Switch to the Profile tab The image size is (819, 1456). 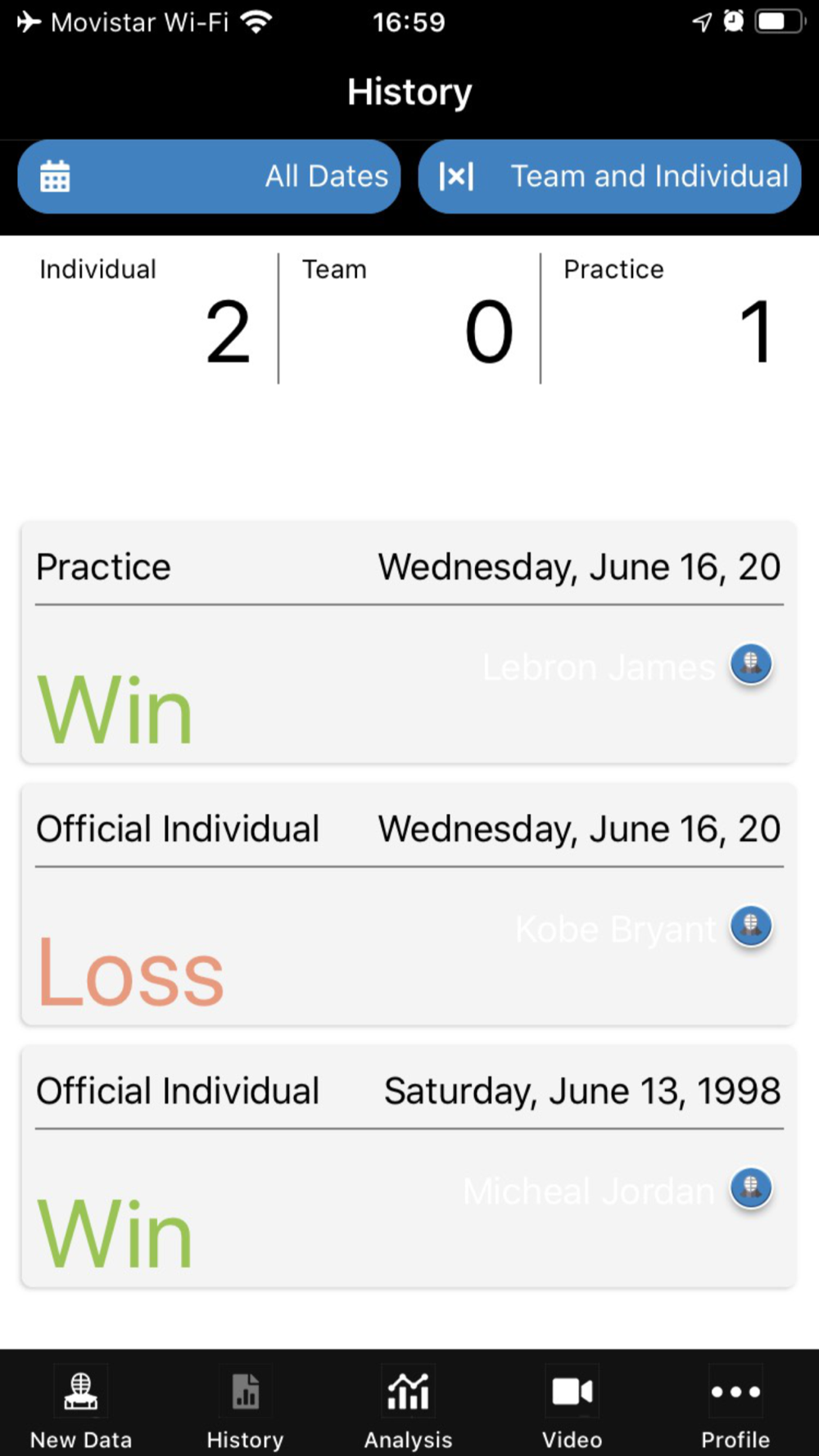pos(735,1407)
